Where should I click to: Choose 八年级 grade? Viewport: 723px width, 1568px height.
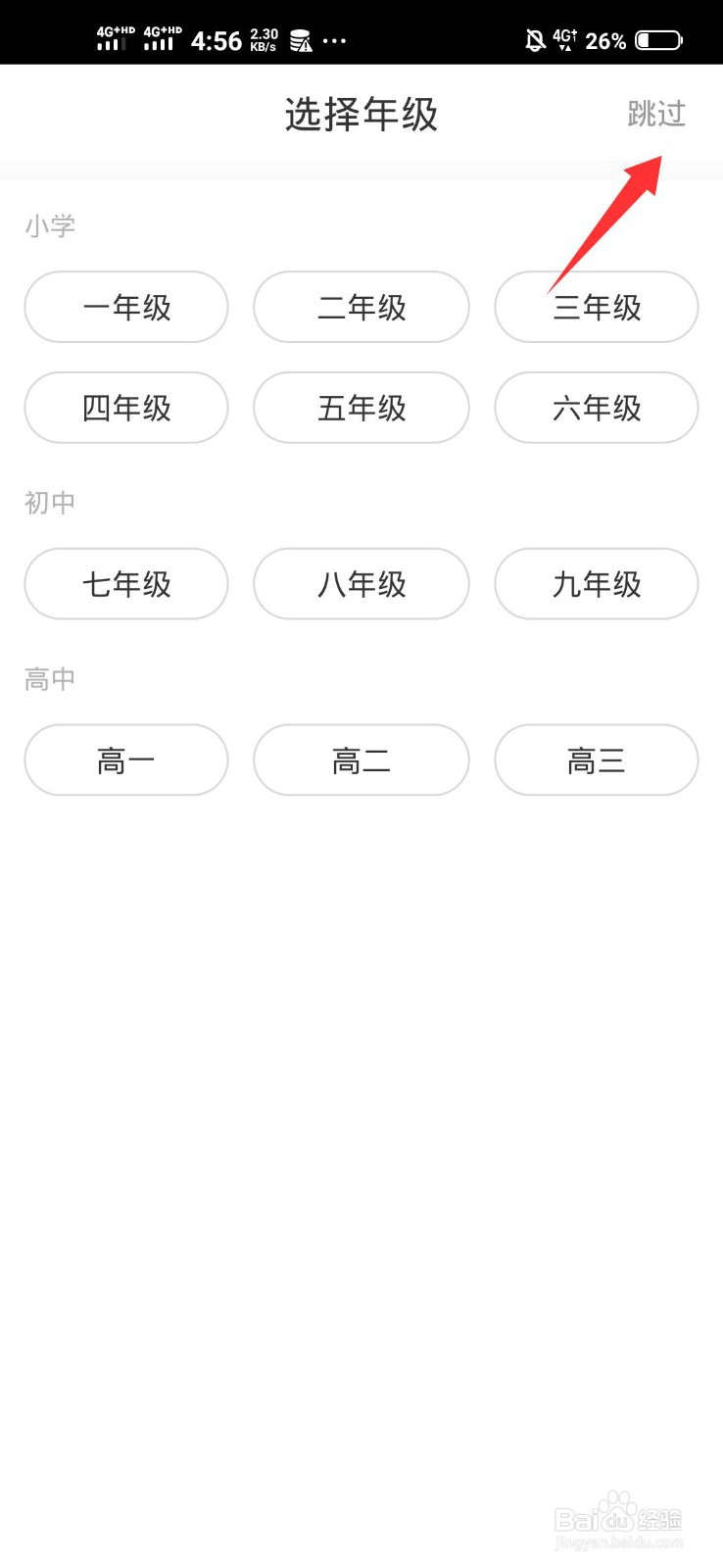coord(361,584)
